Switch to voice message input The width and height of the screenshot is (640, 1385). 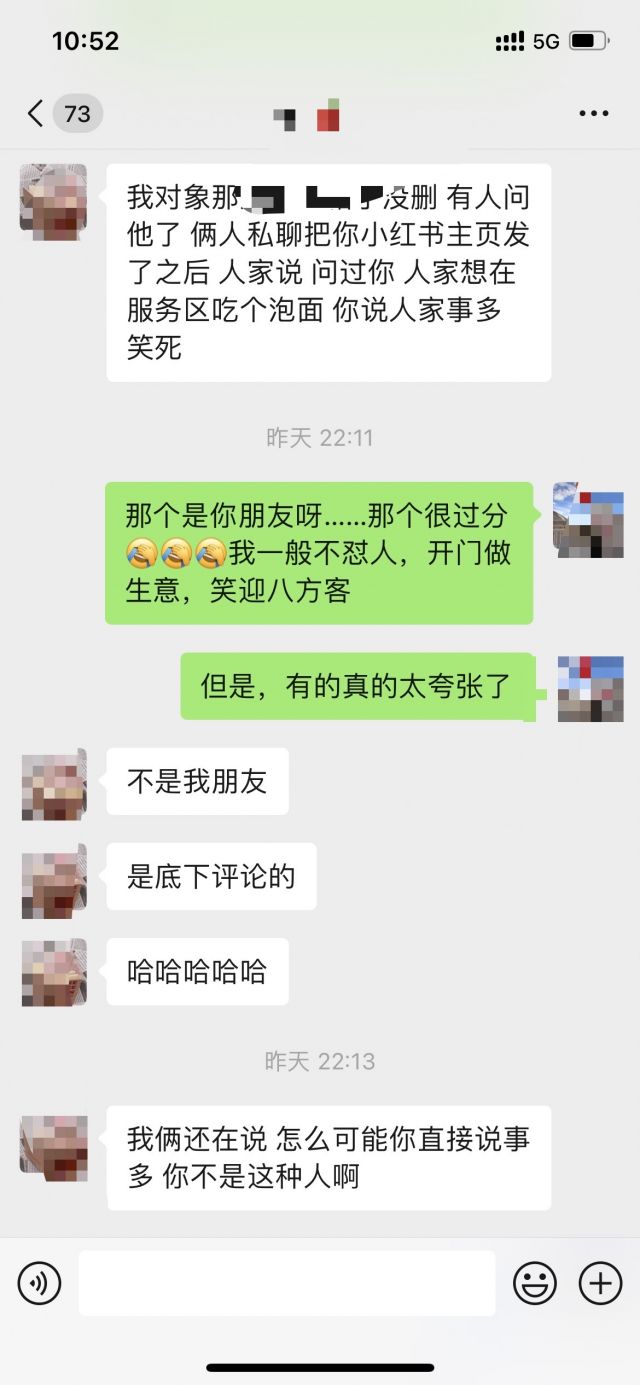[x=40, y=1283]
